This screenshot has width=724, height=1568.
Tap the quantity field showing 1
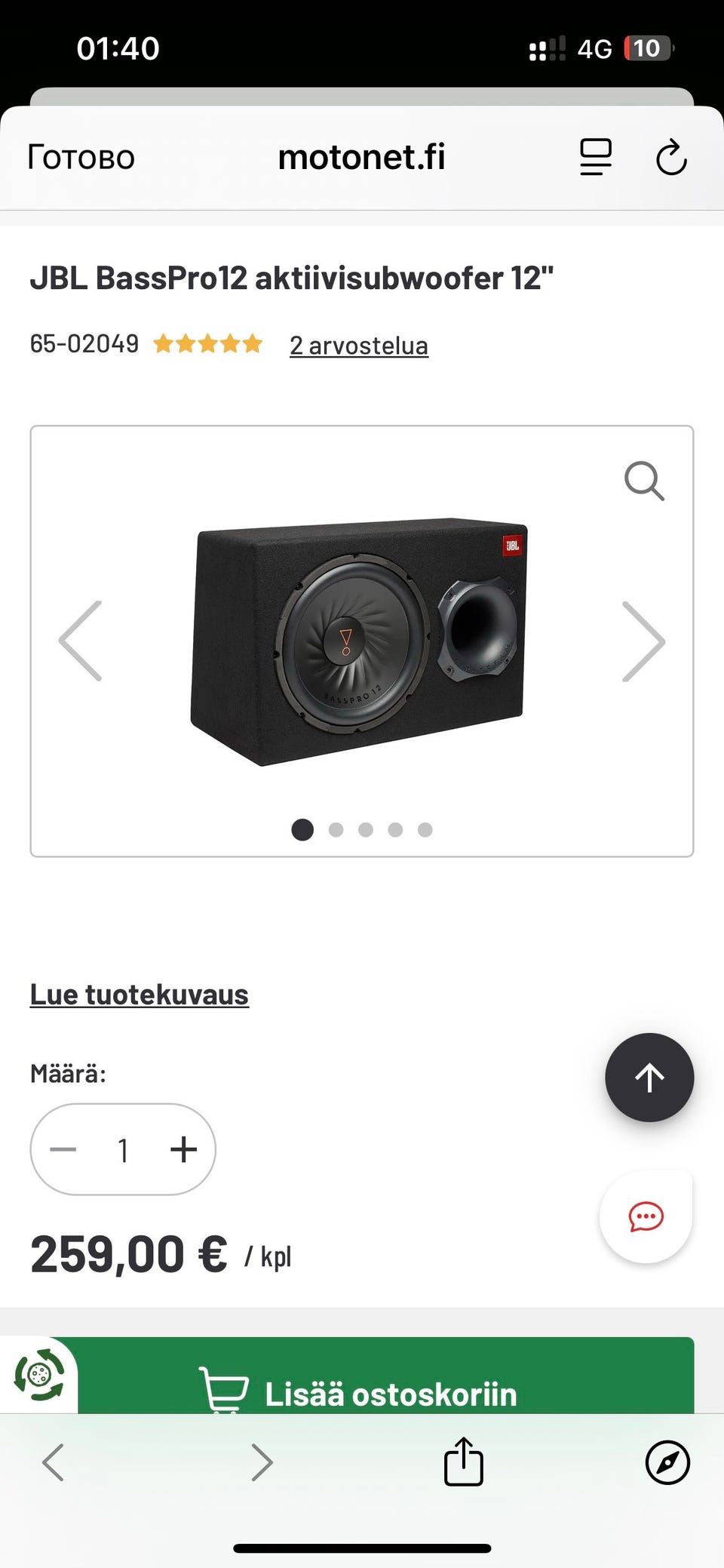point(123,1149)
